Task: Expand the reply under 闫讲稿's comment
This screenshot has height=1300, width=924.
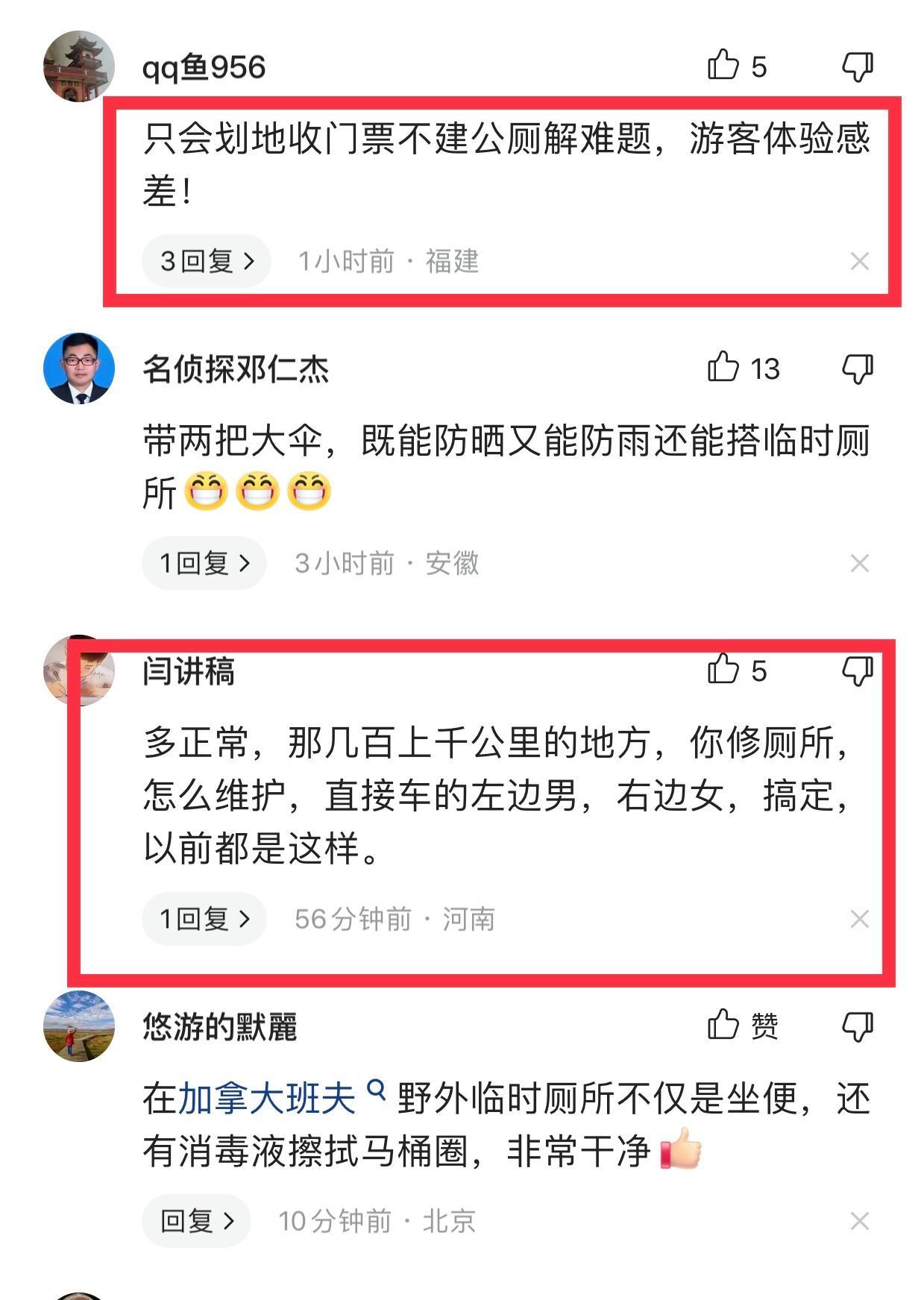Action: [x=204, y=919]
